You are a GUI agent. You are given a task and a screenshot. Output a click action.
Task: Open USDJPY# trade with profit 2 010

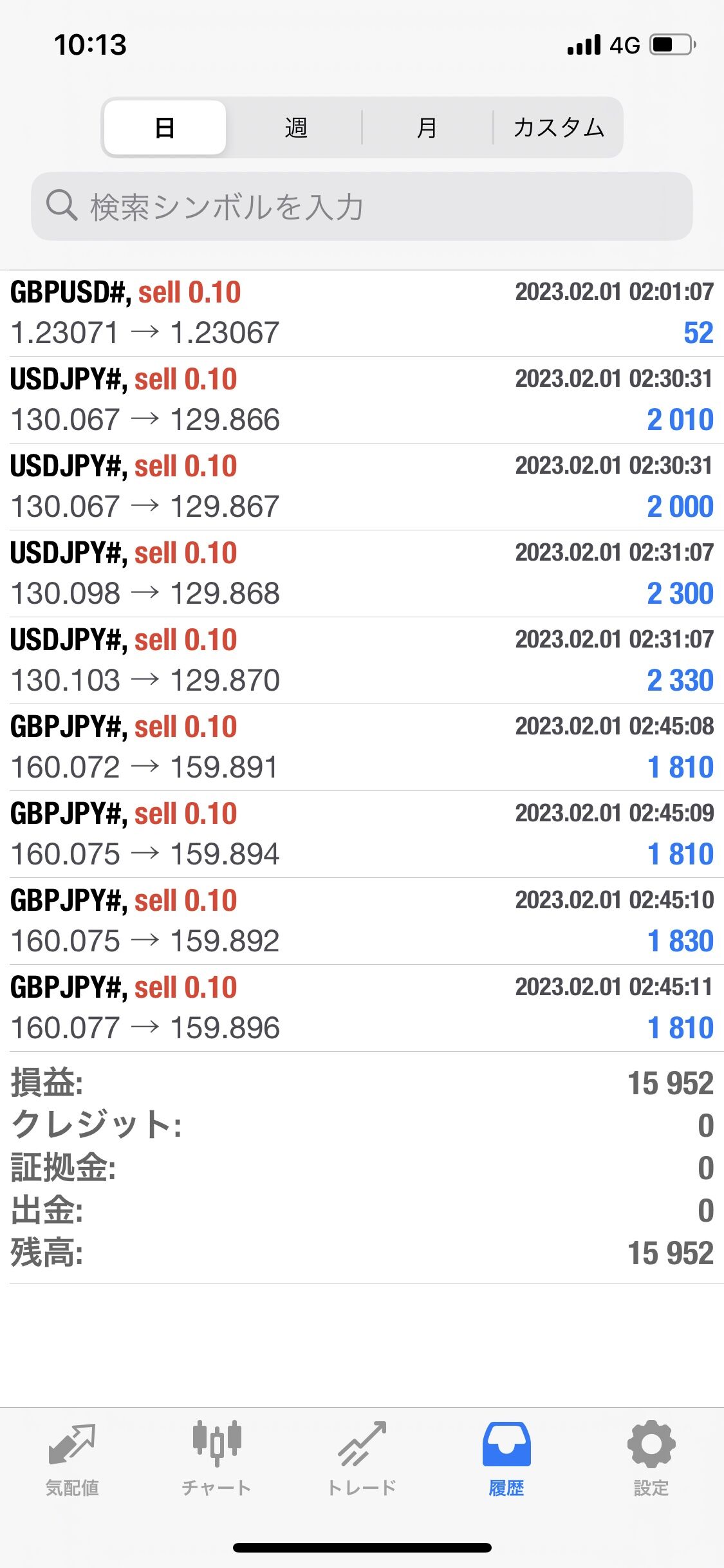(x=362, y=400)
